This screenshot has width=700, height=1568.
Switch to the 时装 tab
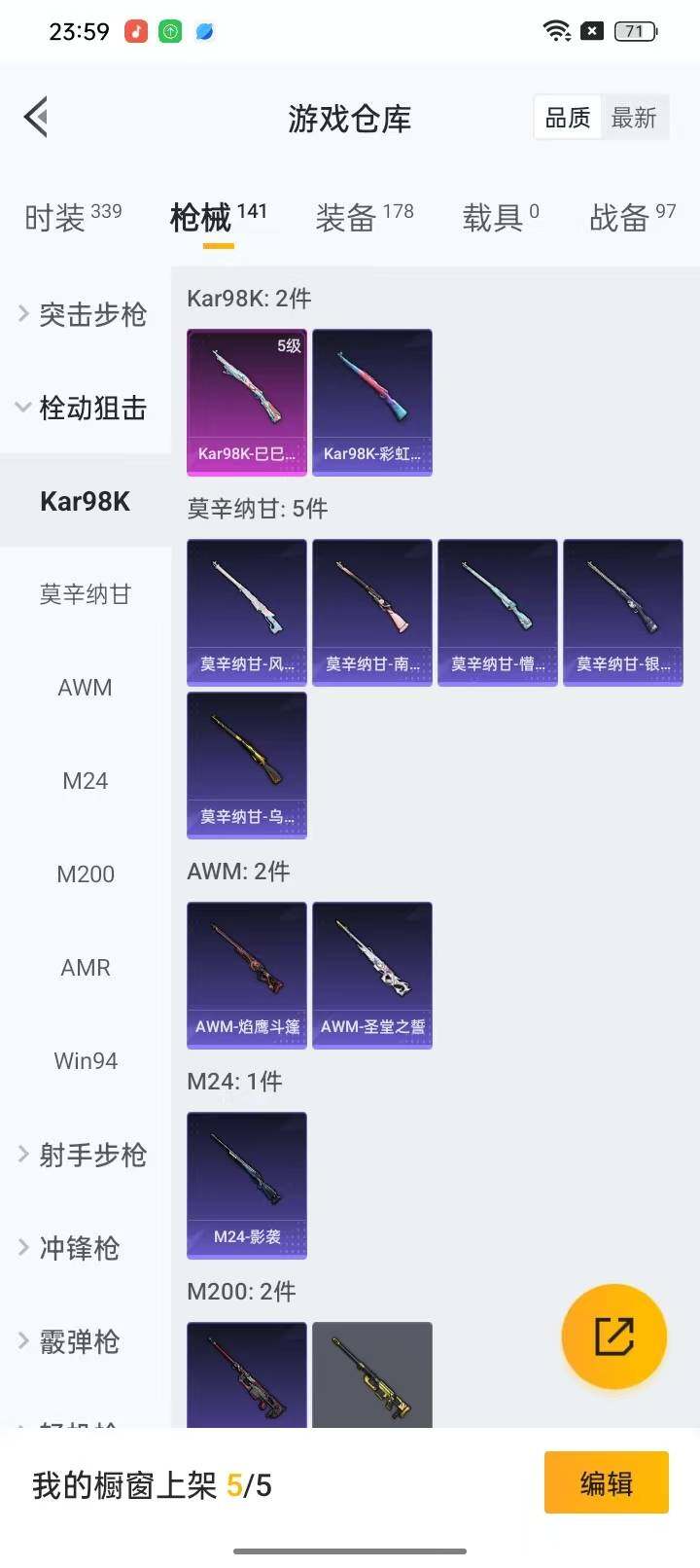[x=73, y=217]
